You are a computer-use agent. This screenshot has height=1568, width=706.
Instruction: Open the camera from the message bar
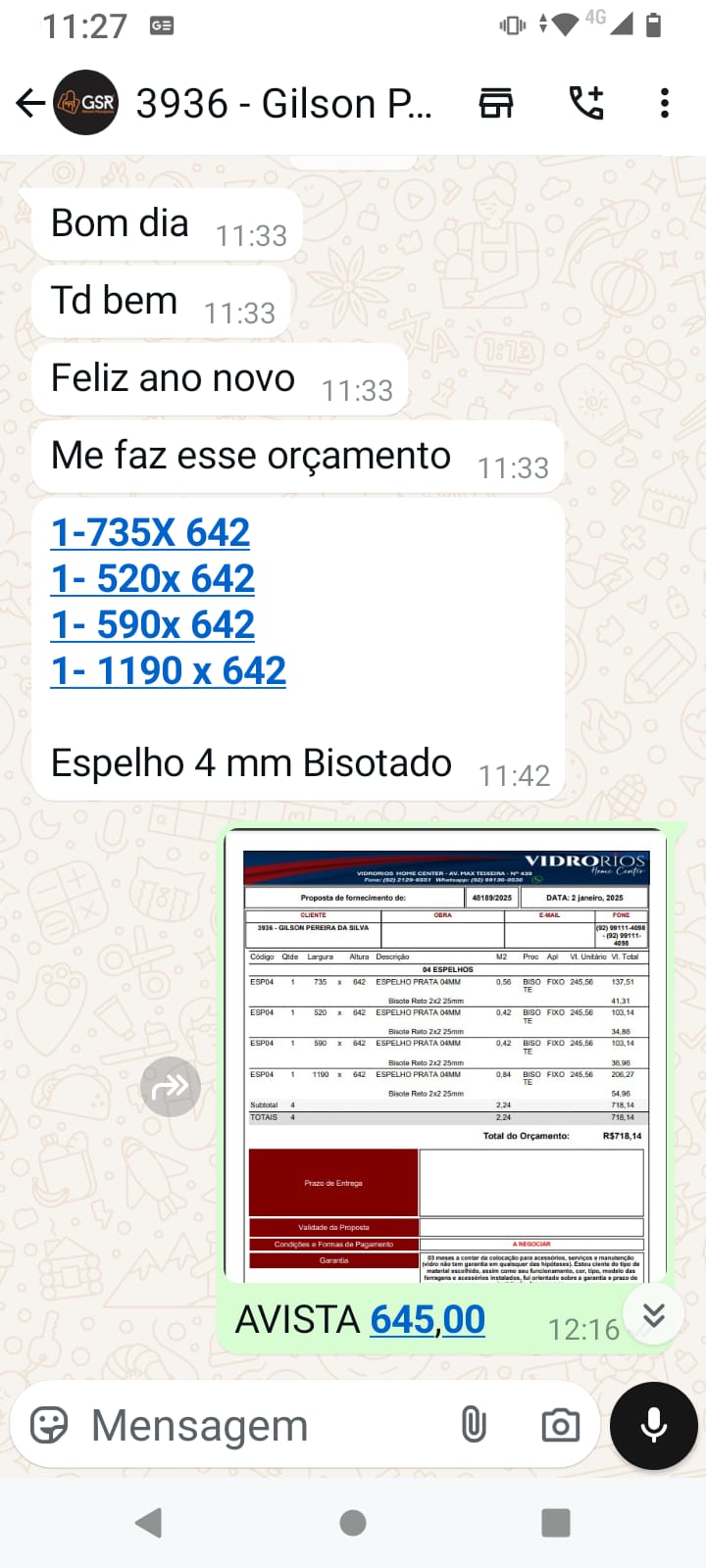pyautogui.click(x=560, y=1425)
